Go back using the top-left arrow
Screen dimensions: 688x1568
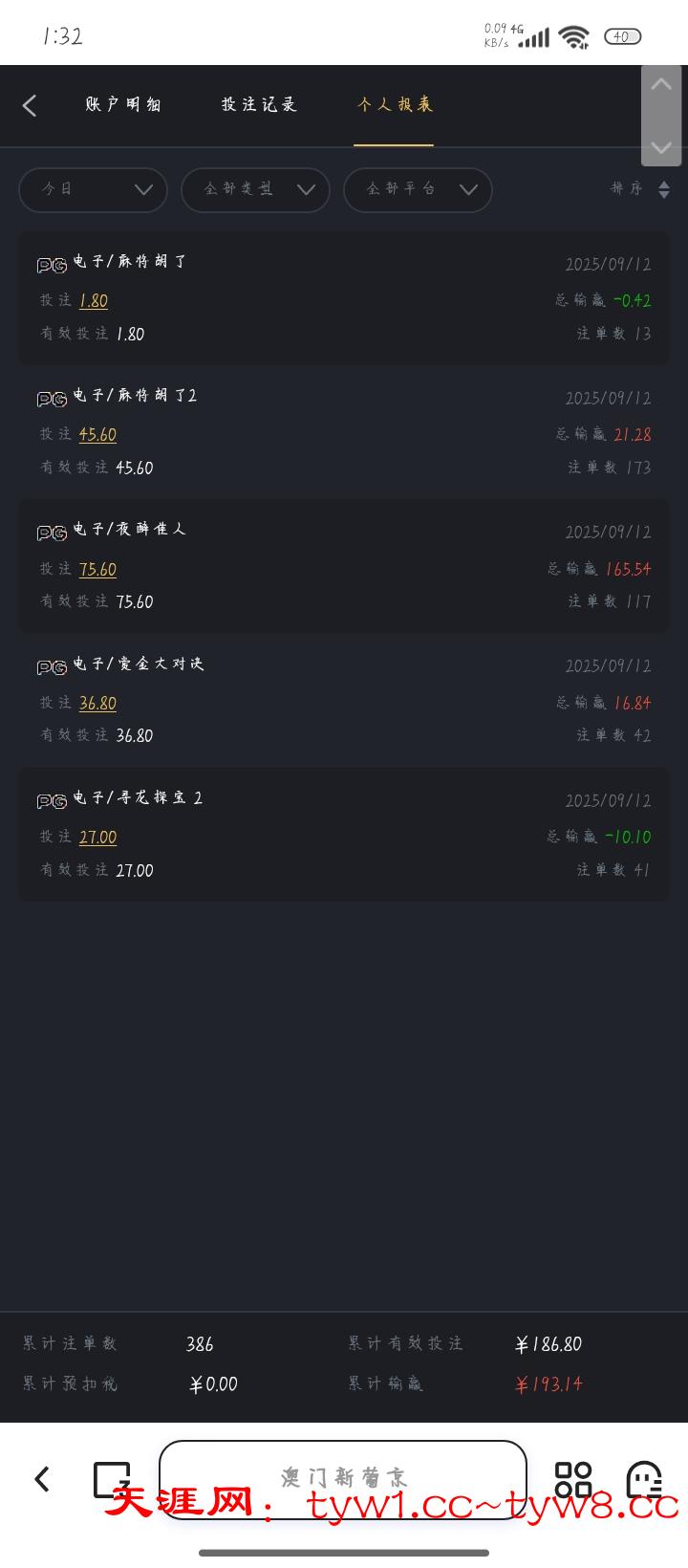point(30,105)
